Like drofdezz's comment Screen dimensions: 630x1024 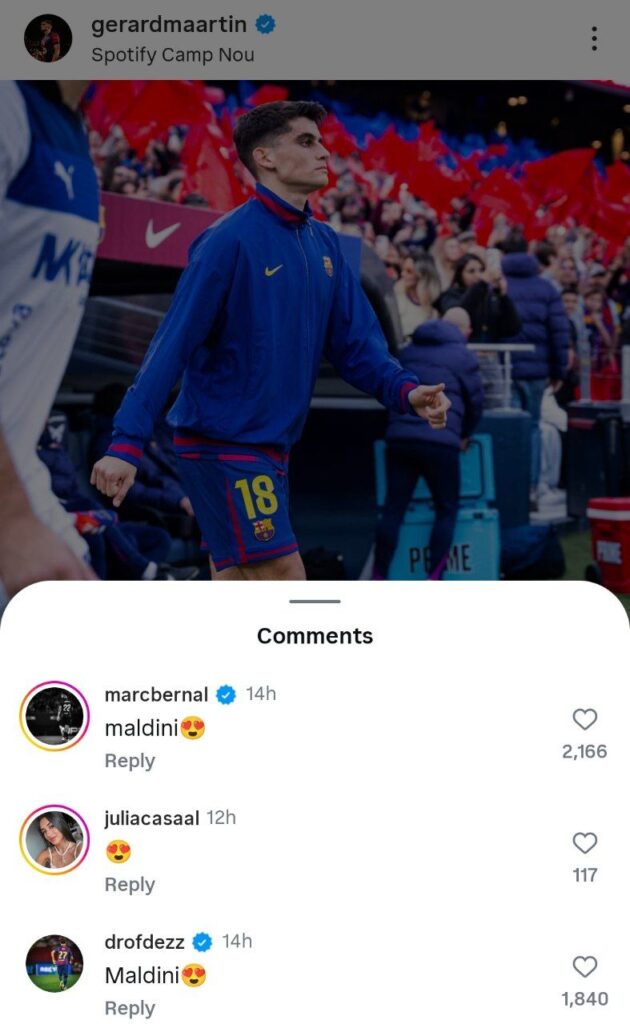click(585, 967)
